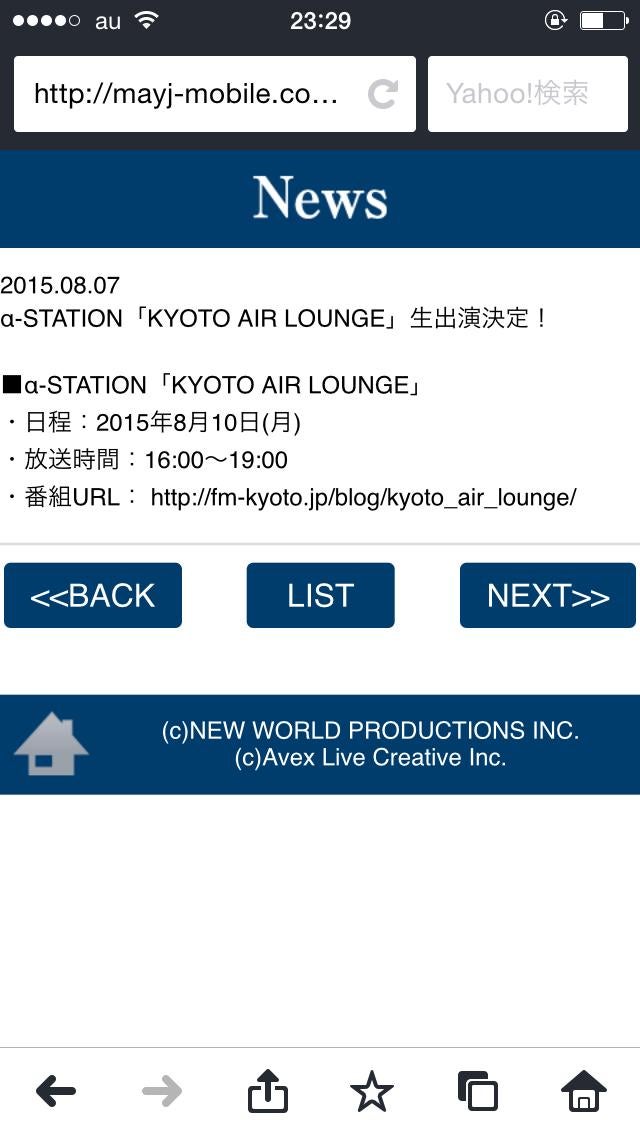Go to the next news with NEXT>>
Viewport: 640px width, 1136px height.
click(547, 596)
